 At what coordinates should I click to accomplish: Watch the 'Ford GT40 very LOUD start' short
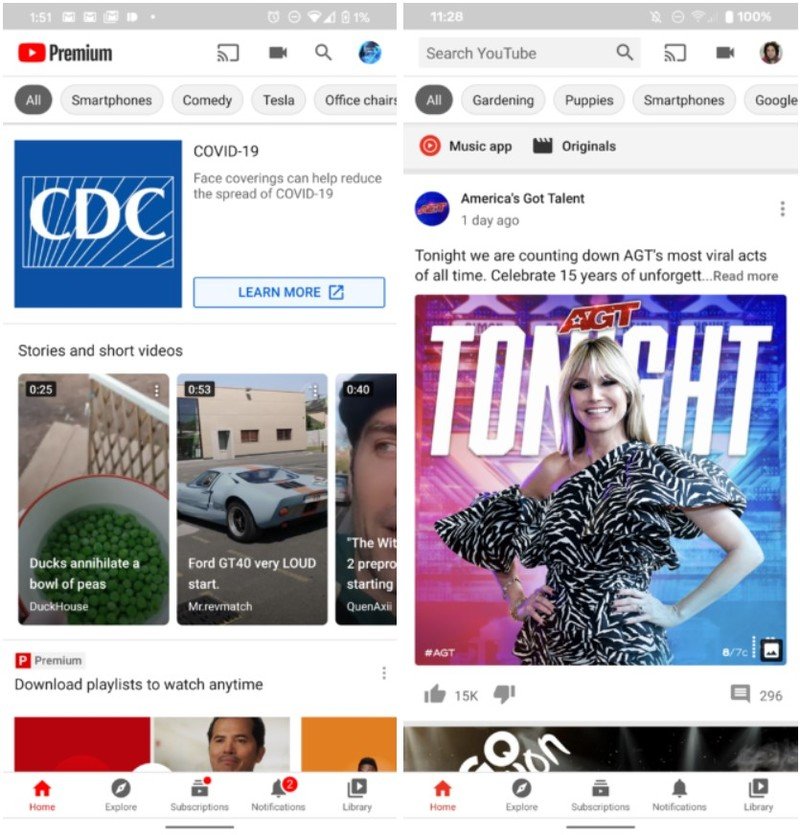pyautogui.click(x=252, y=499)
